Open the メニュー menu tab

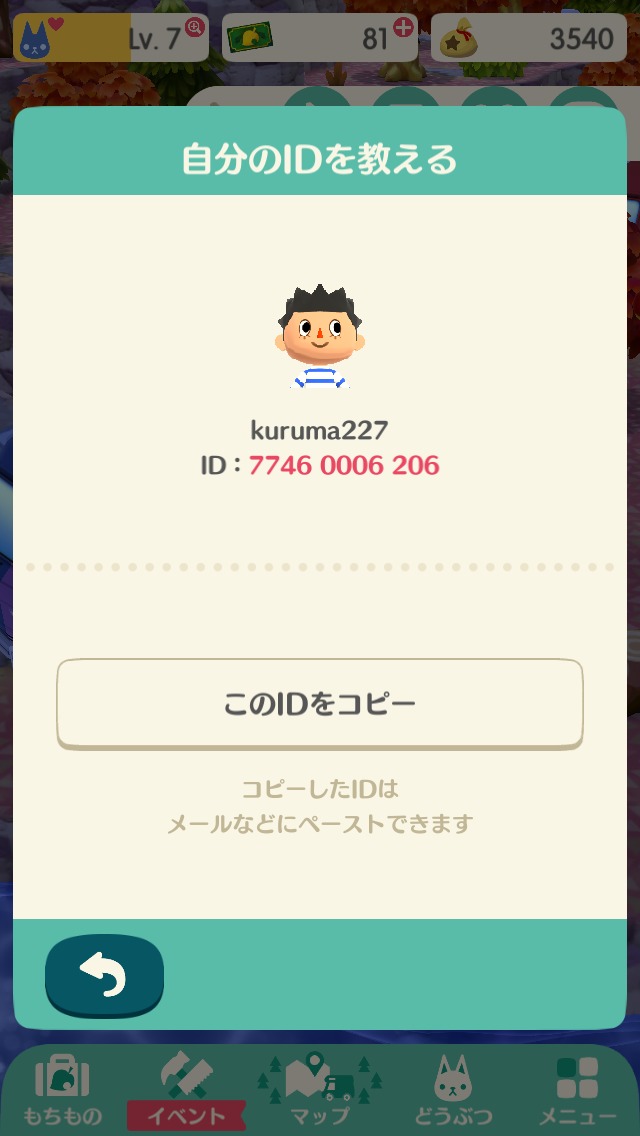tap(577, 1091)
